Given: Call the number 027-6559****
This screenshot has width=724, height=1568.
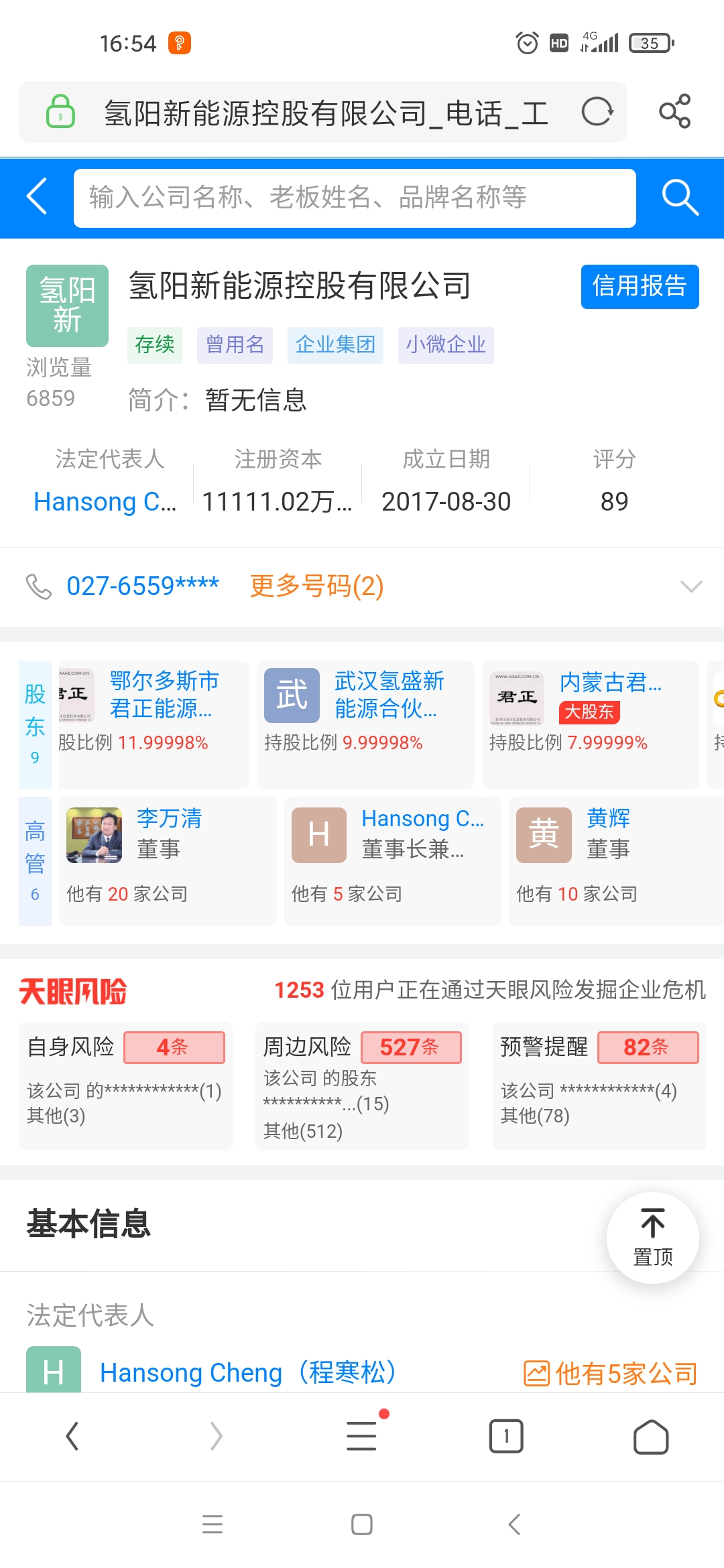Looking at the screenshot, I should coord(142,586).
